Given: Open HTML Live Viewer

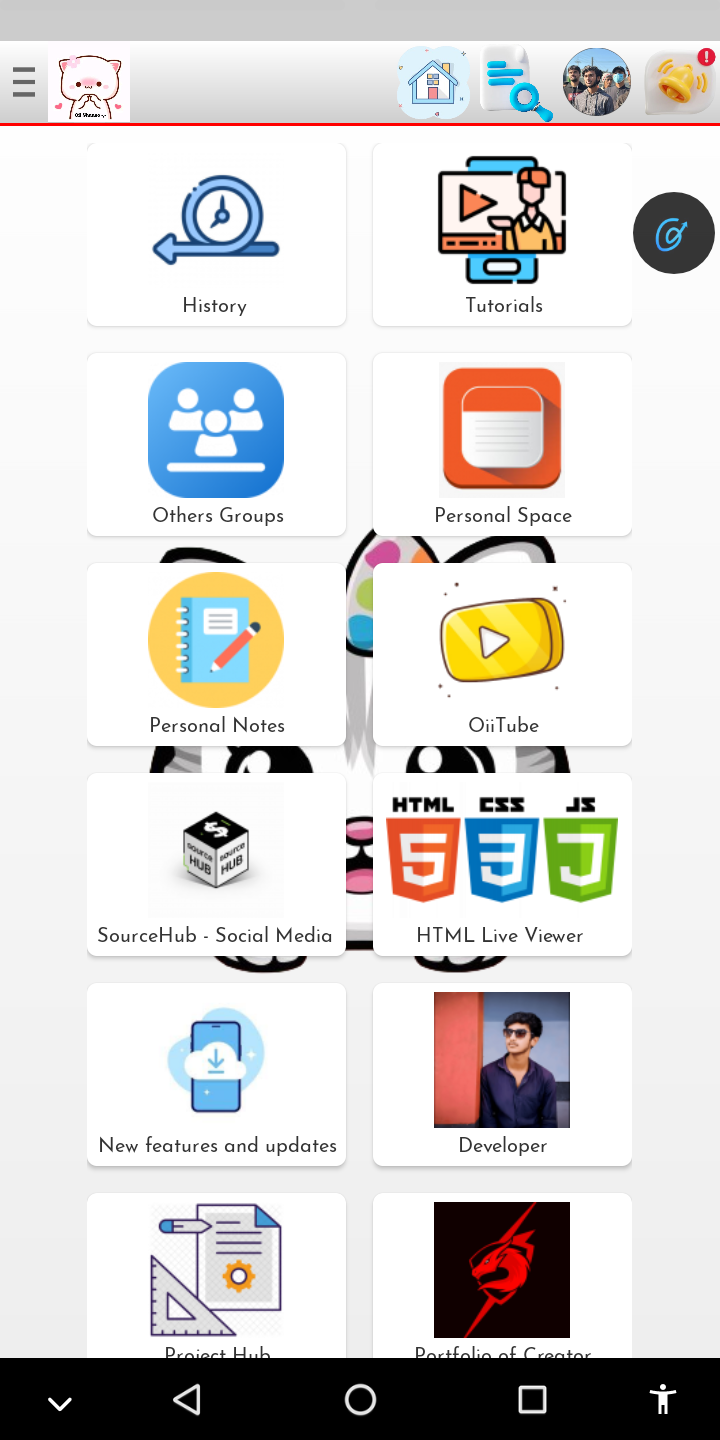Looking at the screenshot, I should pyautogui.click(x=502, y=865).
